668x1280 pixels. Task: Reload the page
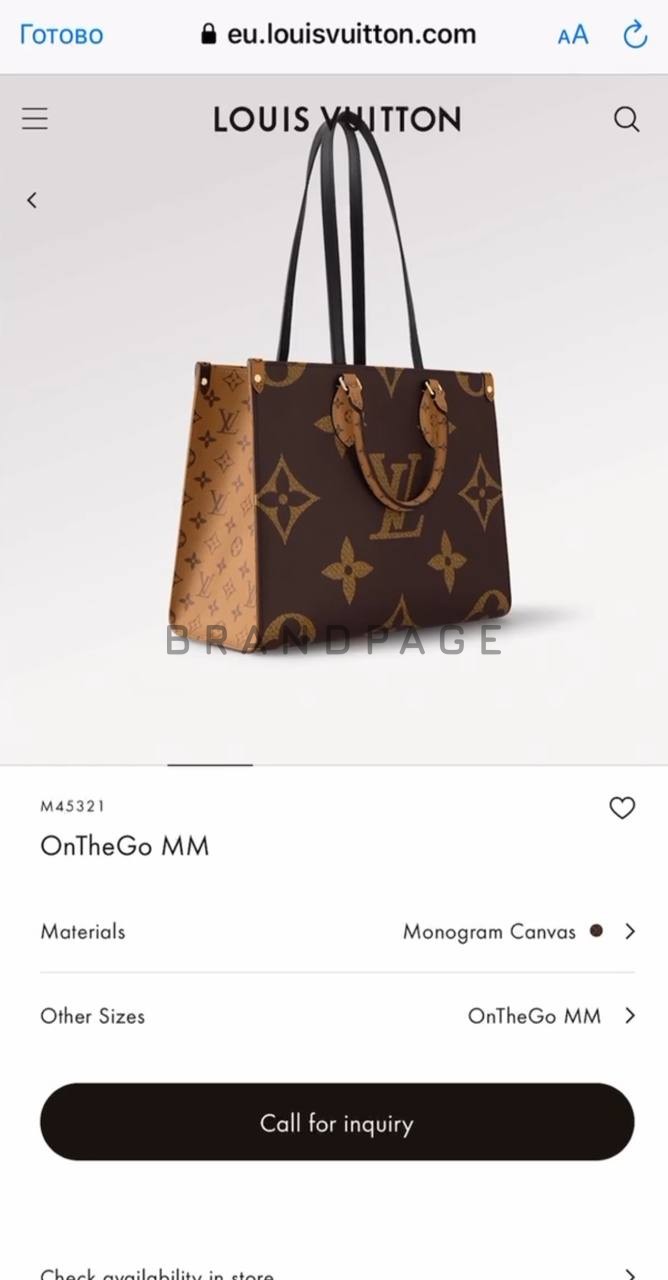[635, 35]
